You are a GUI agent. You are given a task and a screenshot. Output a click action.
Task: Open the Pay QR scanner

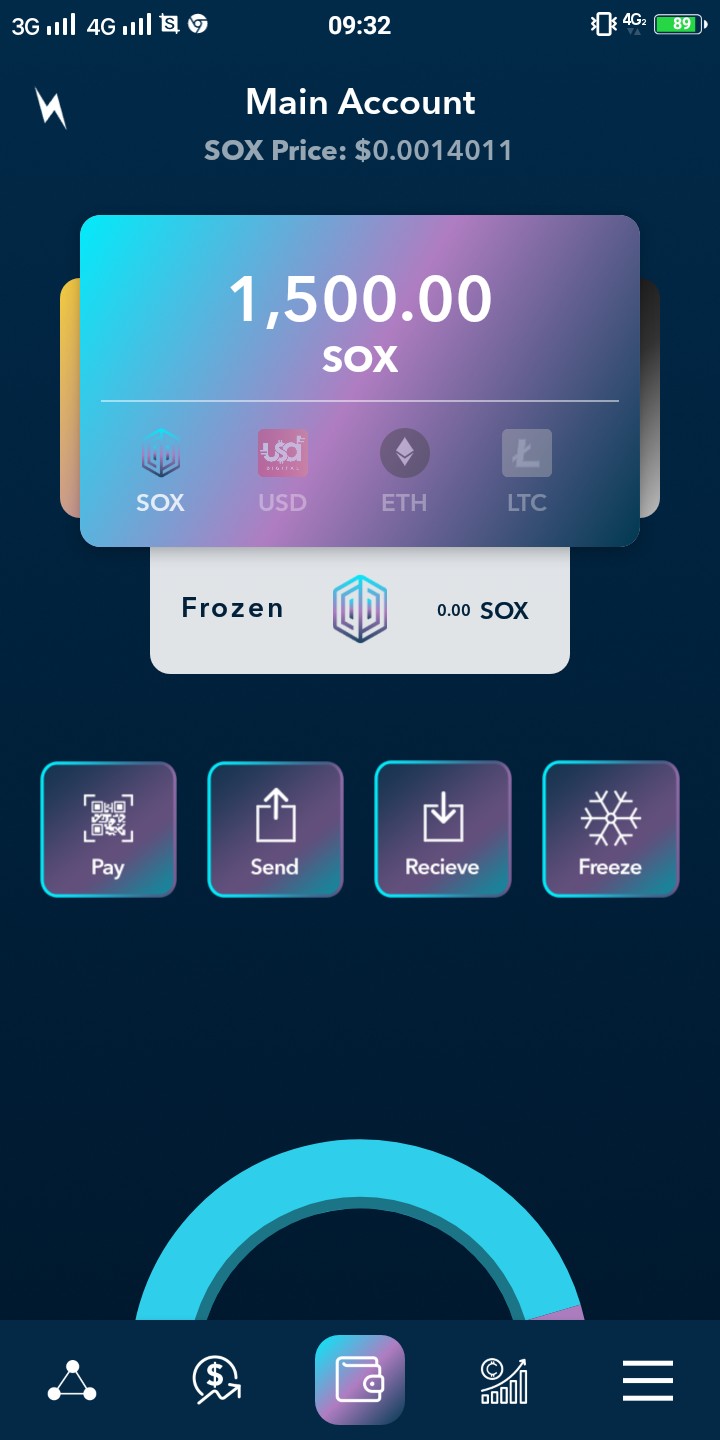[x=108, y=829]
